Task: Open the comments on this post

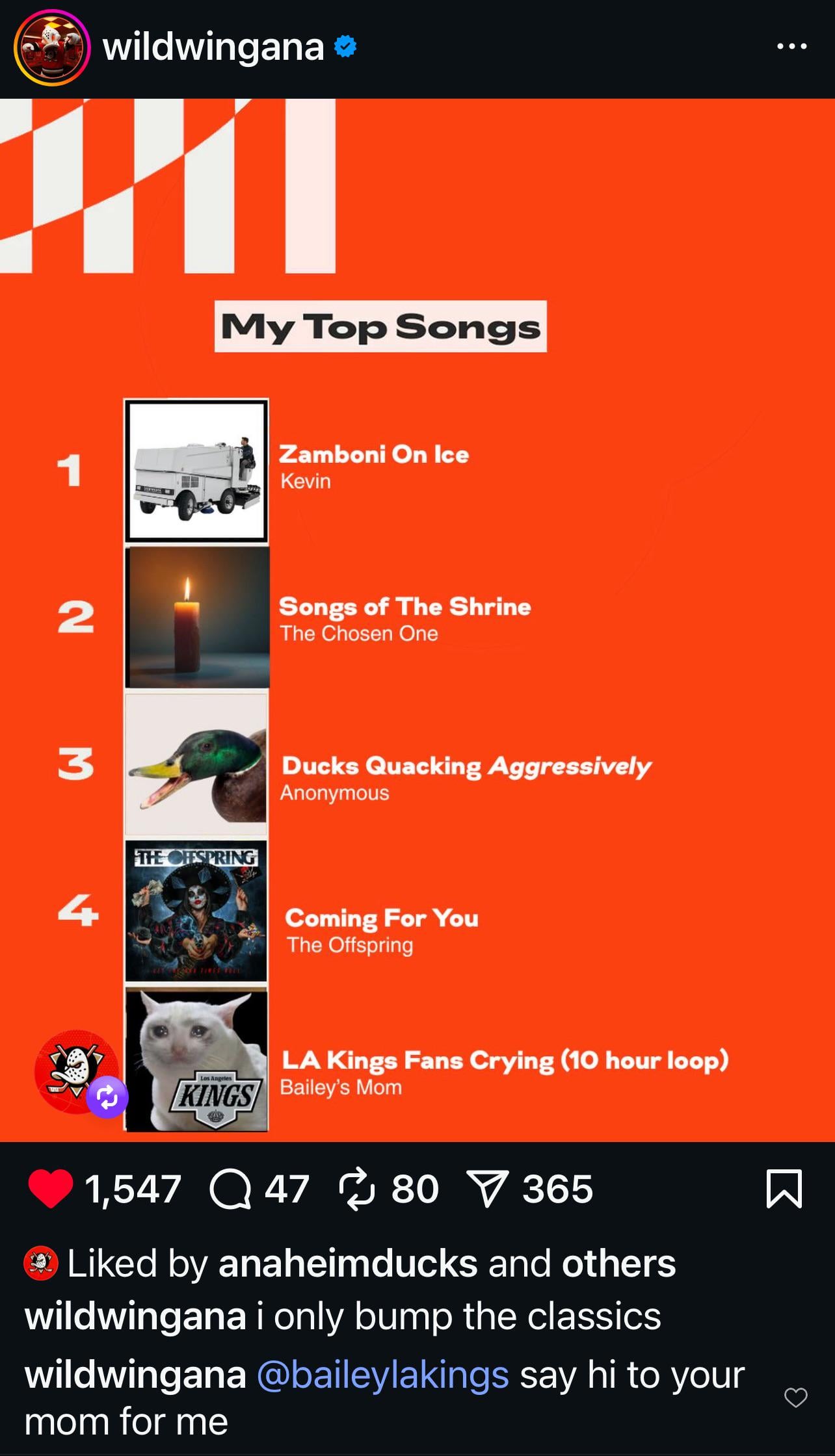Action: [x=230, y=1189]
